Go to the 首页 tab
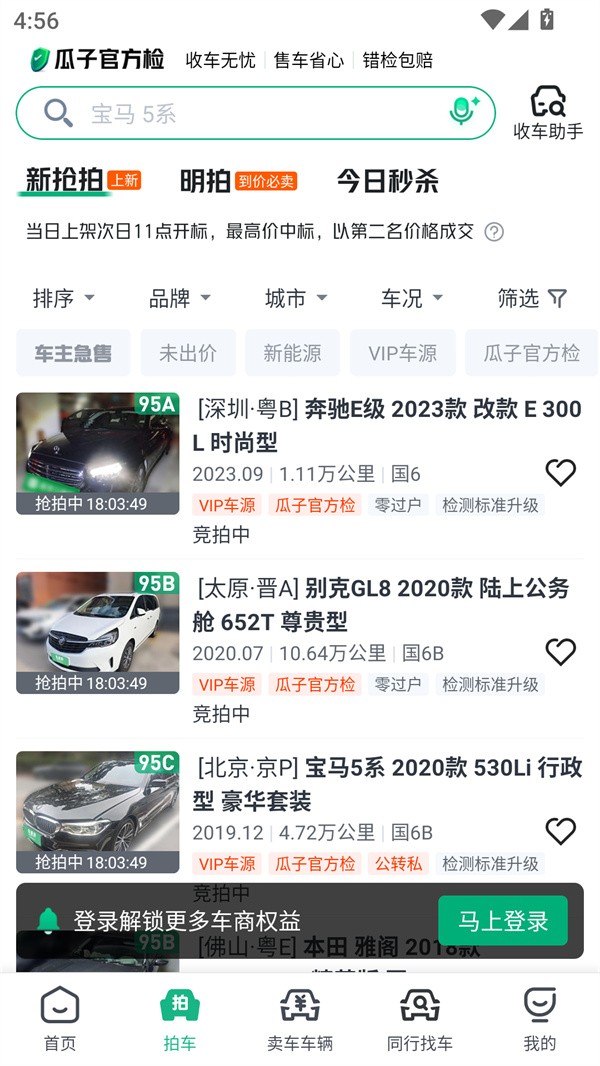The height and width of the screenshot is (1066, 600). pos(60,1019)
